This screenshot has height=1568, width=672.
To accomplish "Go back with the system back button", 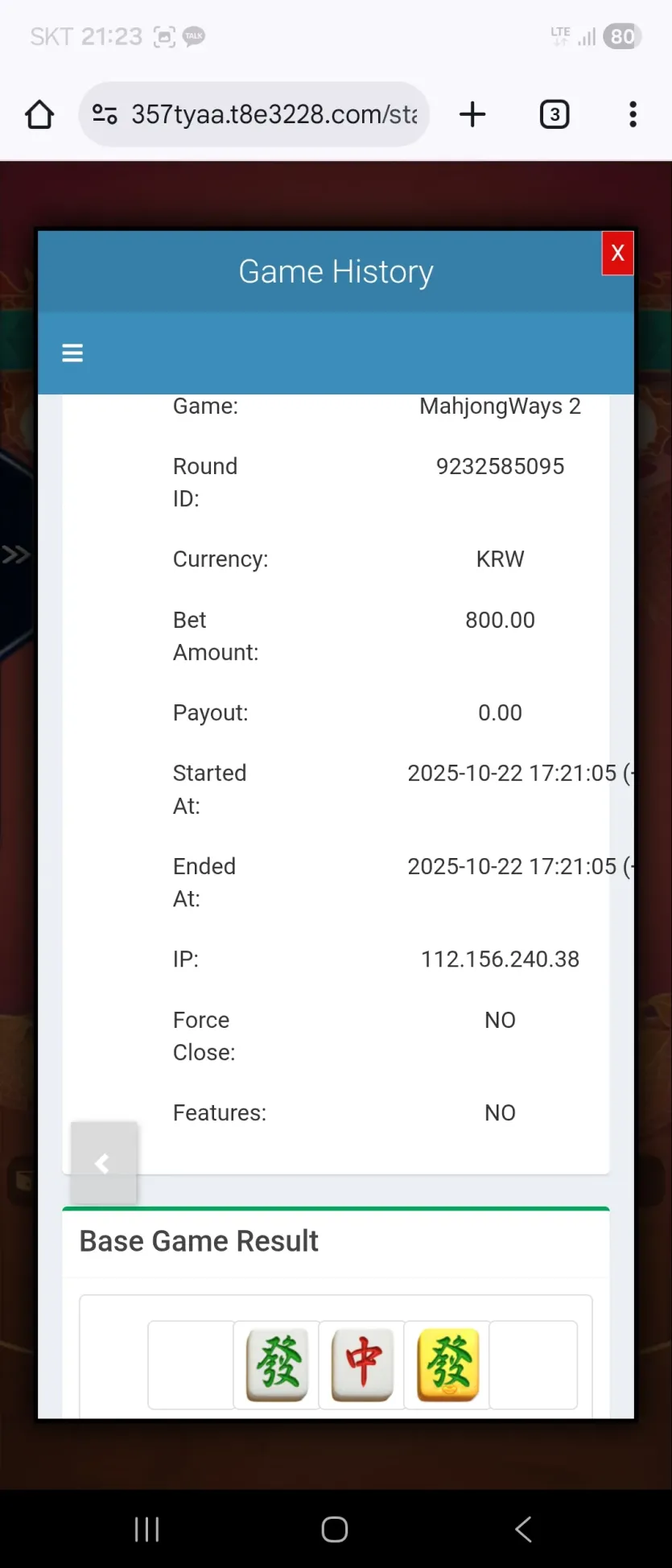I will pyautogui.click(x=523, y=1529).
